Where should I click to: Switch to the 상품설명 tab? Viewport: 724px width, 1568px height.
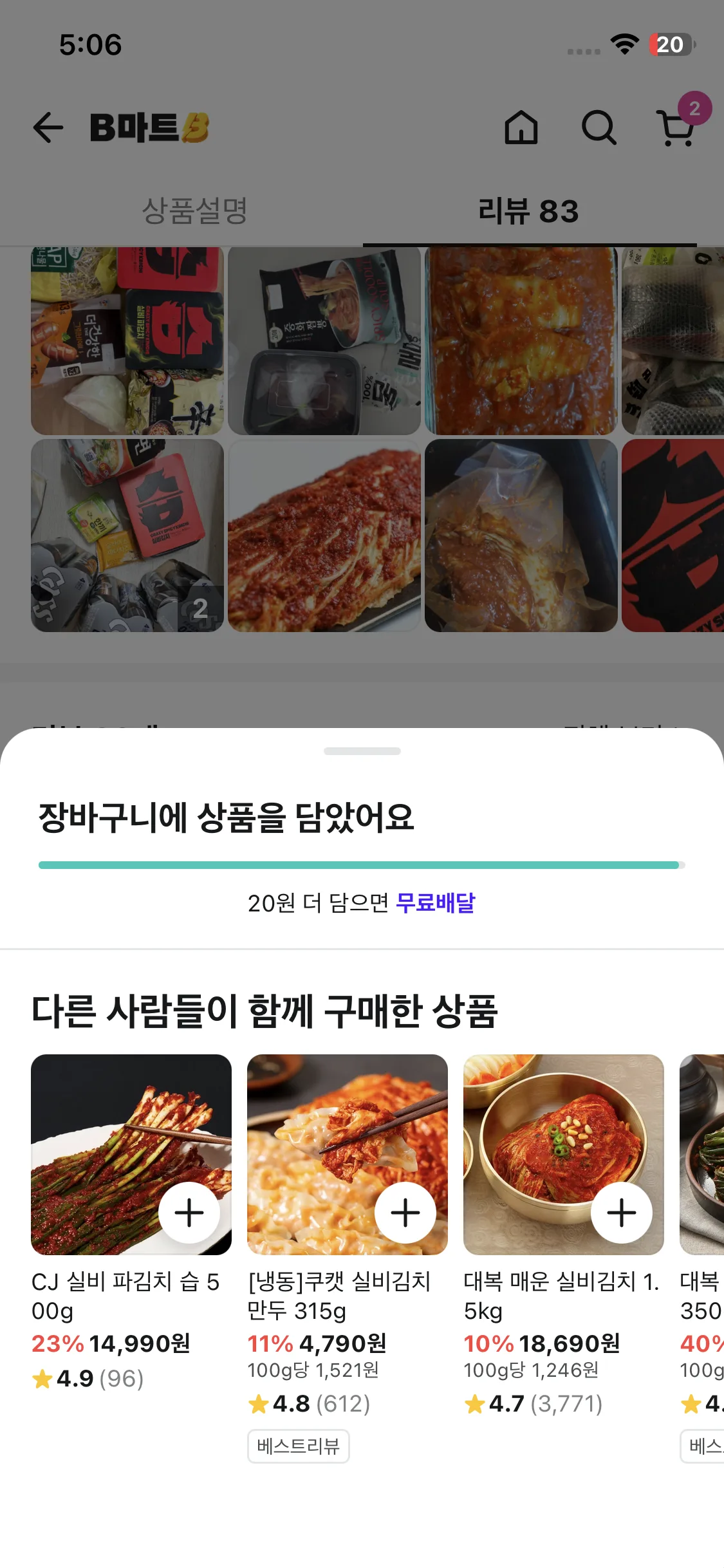point(194,211)
